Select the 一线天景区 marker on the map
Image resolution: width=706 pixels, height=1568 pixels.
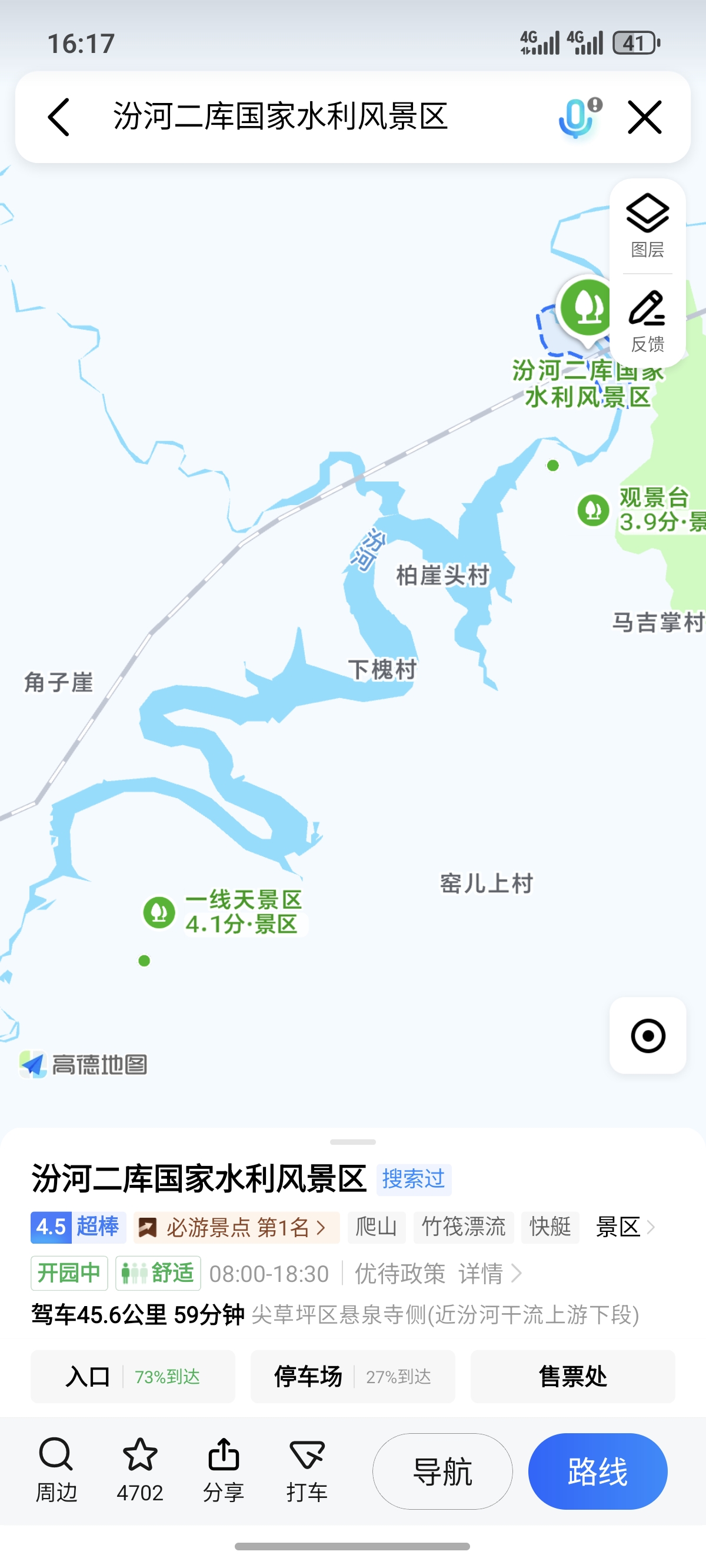(159, 912)
